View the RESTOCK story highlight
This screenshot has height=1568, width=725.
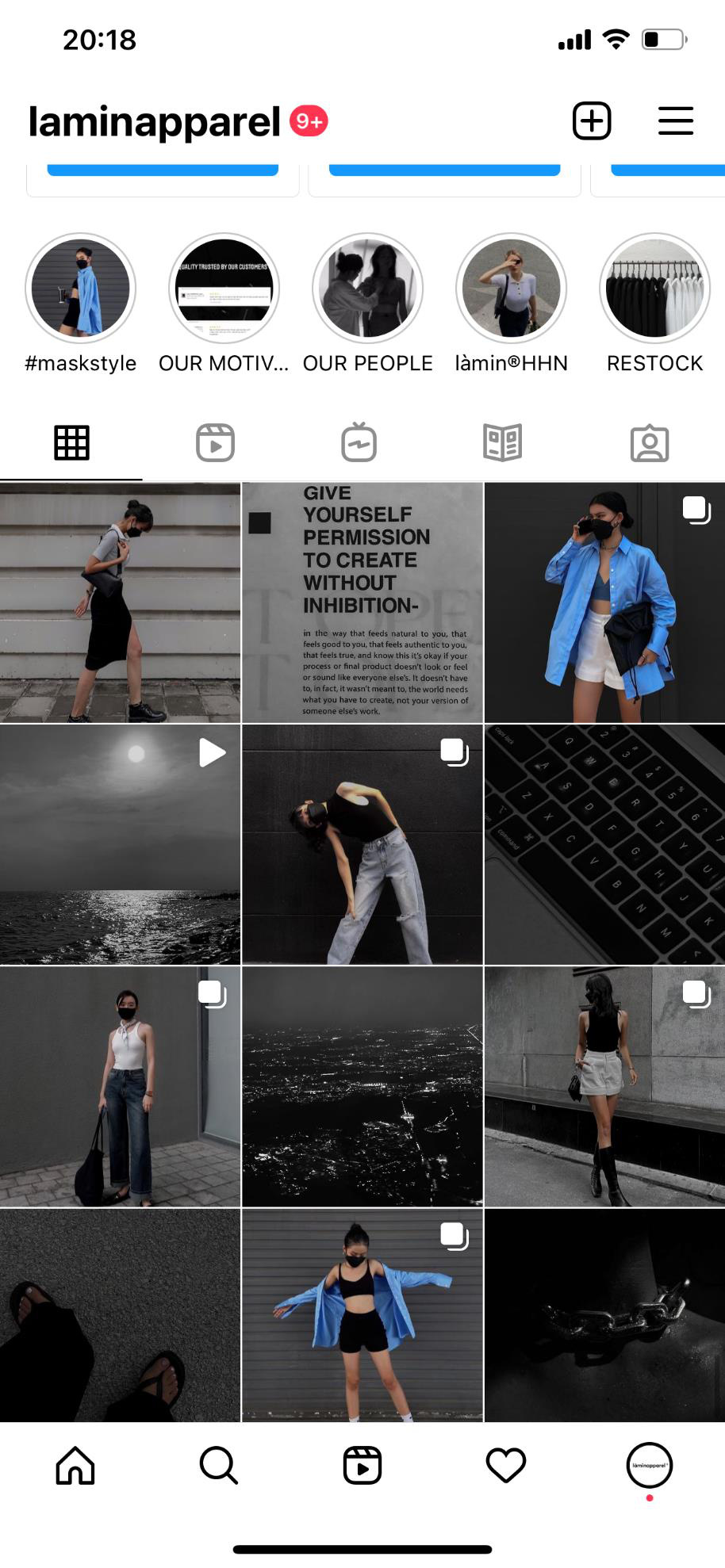(654, 288)
